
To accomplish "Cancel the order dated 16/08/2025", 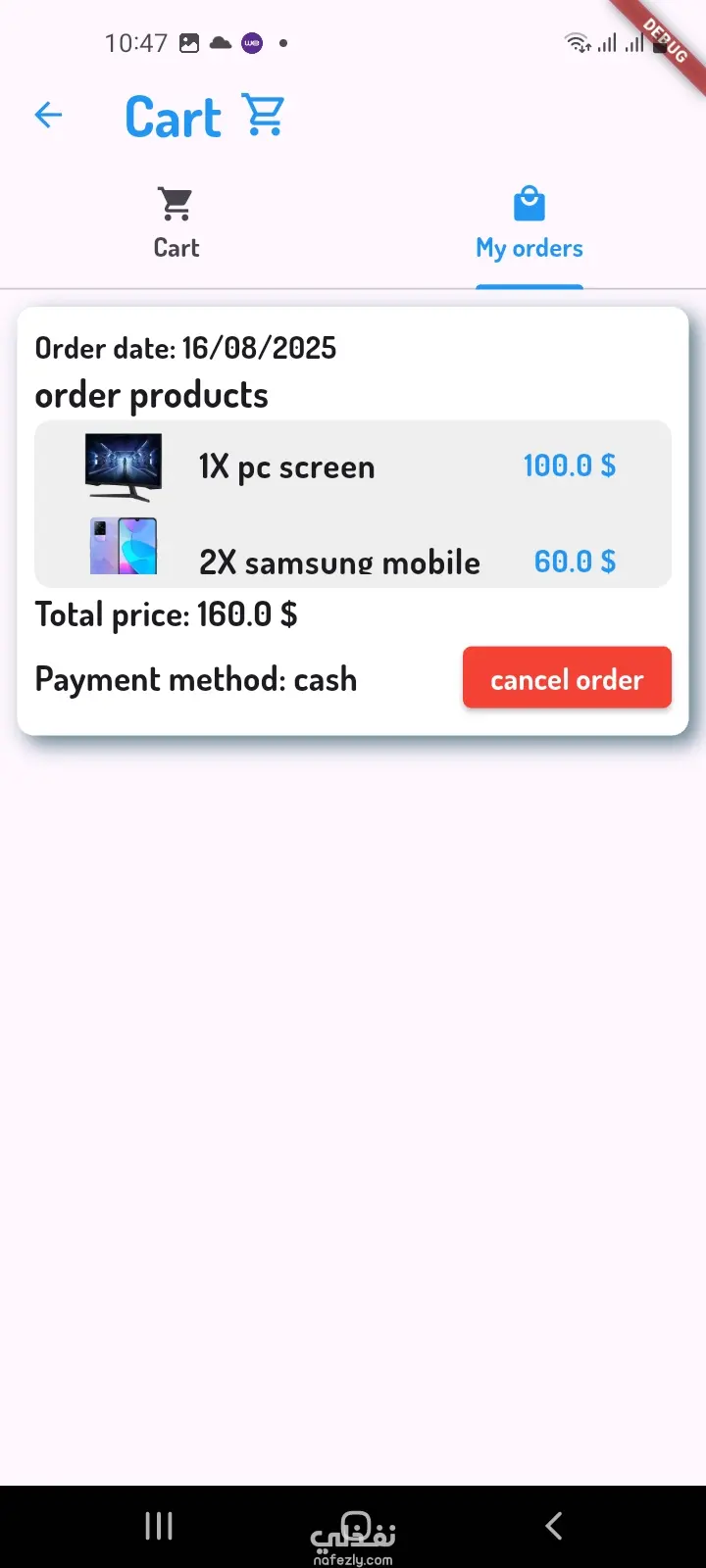I will (x=567, y=678).
